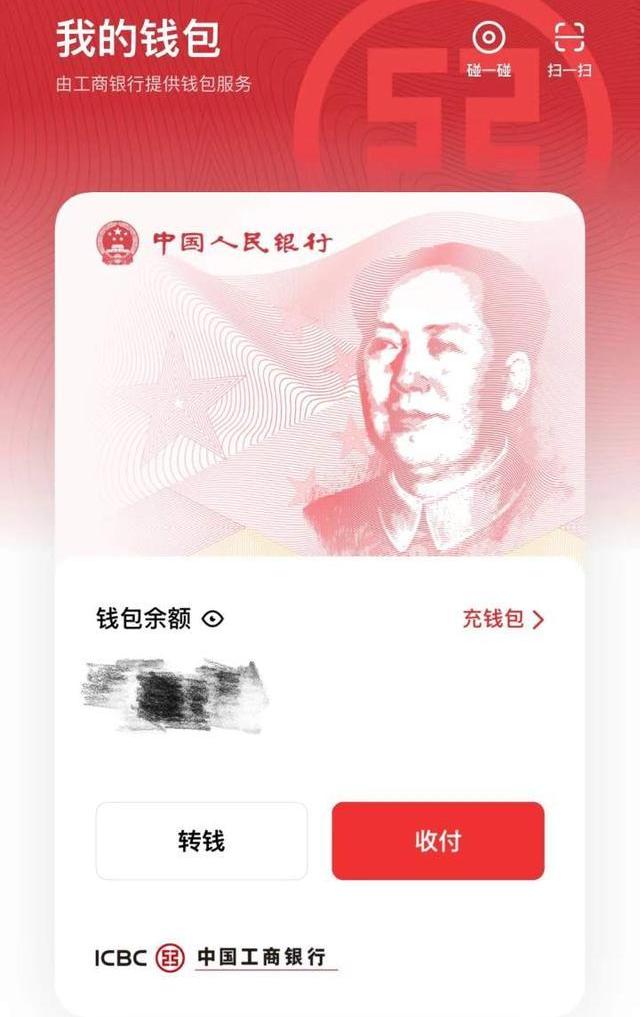Screen dimensions: 640x1017
Task: Open the 扫一扫 scanner
Action: pyautogui.click(x=569, y=49)
